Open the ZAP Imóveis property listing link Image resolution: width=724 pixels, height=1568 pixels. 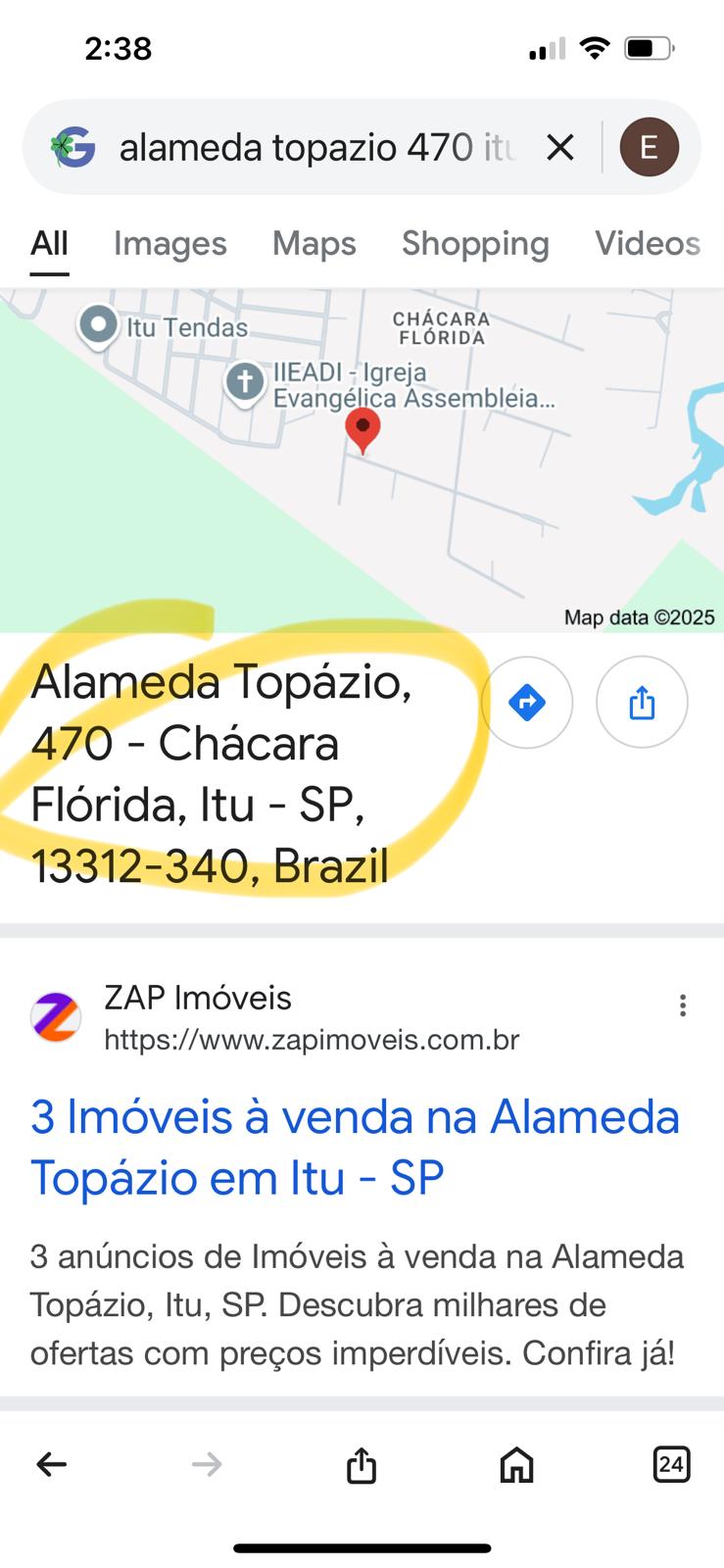(x=355, y=1147)
